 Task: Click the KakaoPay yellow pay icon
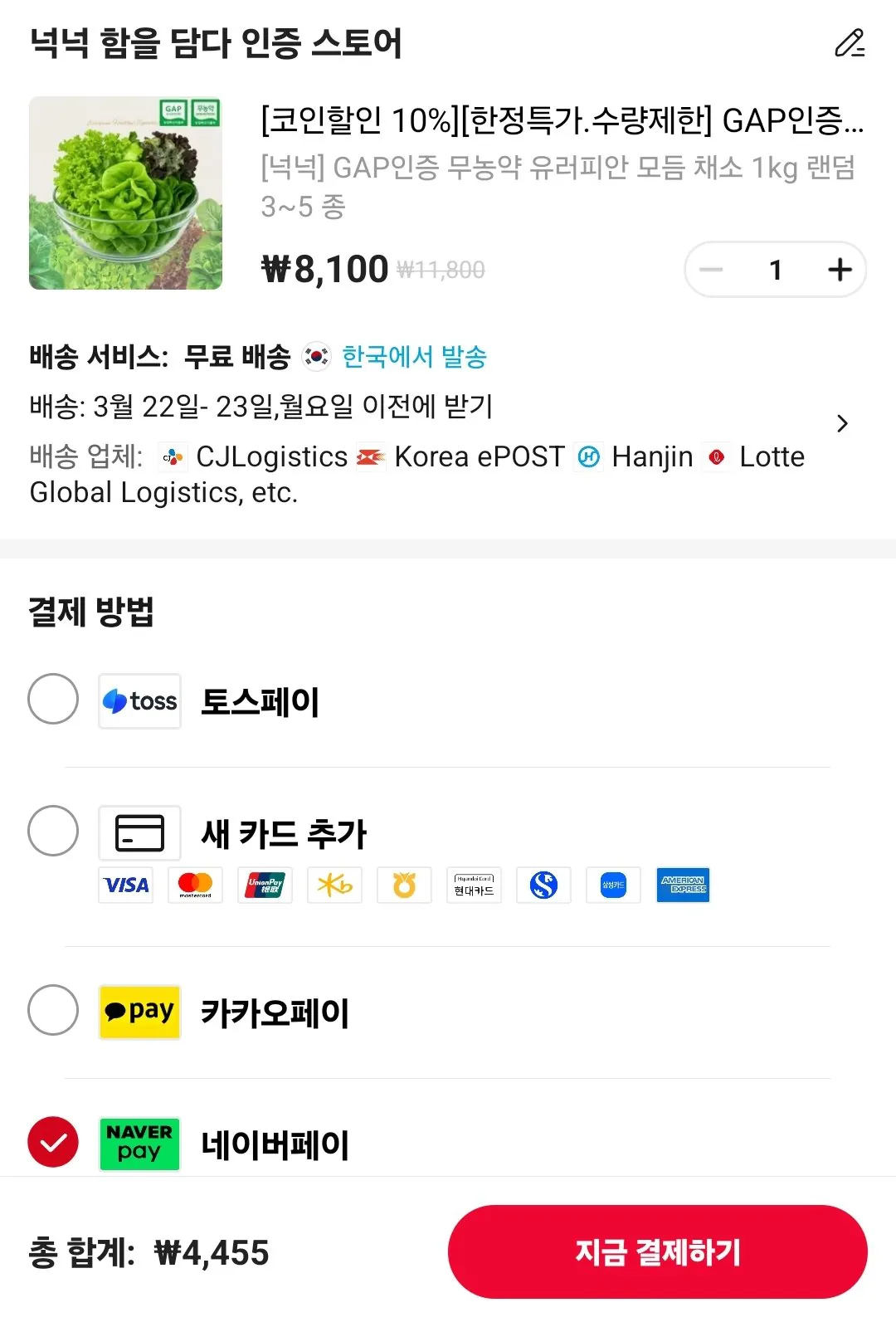coord(139,1012)
